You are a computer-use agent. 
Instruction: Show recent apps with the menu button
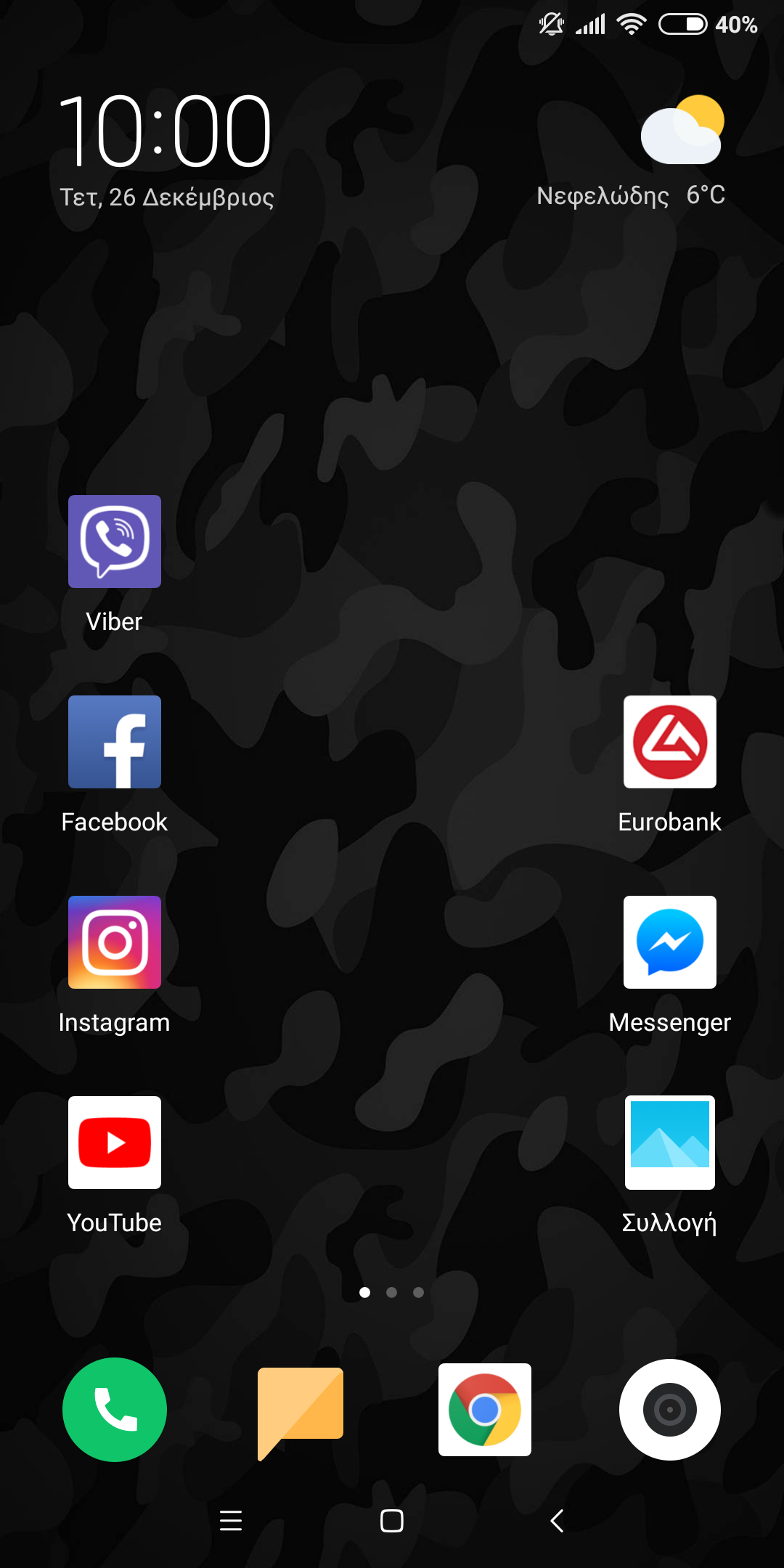231,1520
